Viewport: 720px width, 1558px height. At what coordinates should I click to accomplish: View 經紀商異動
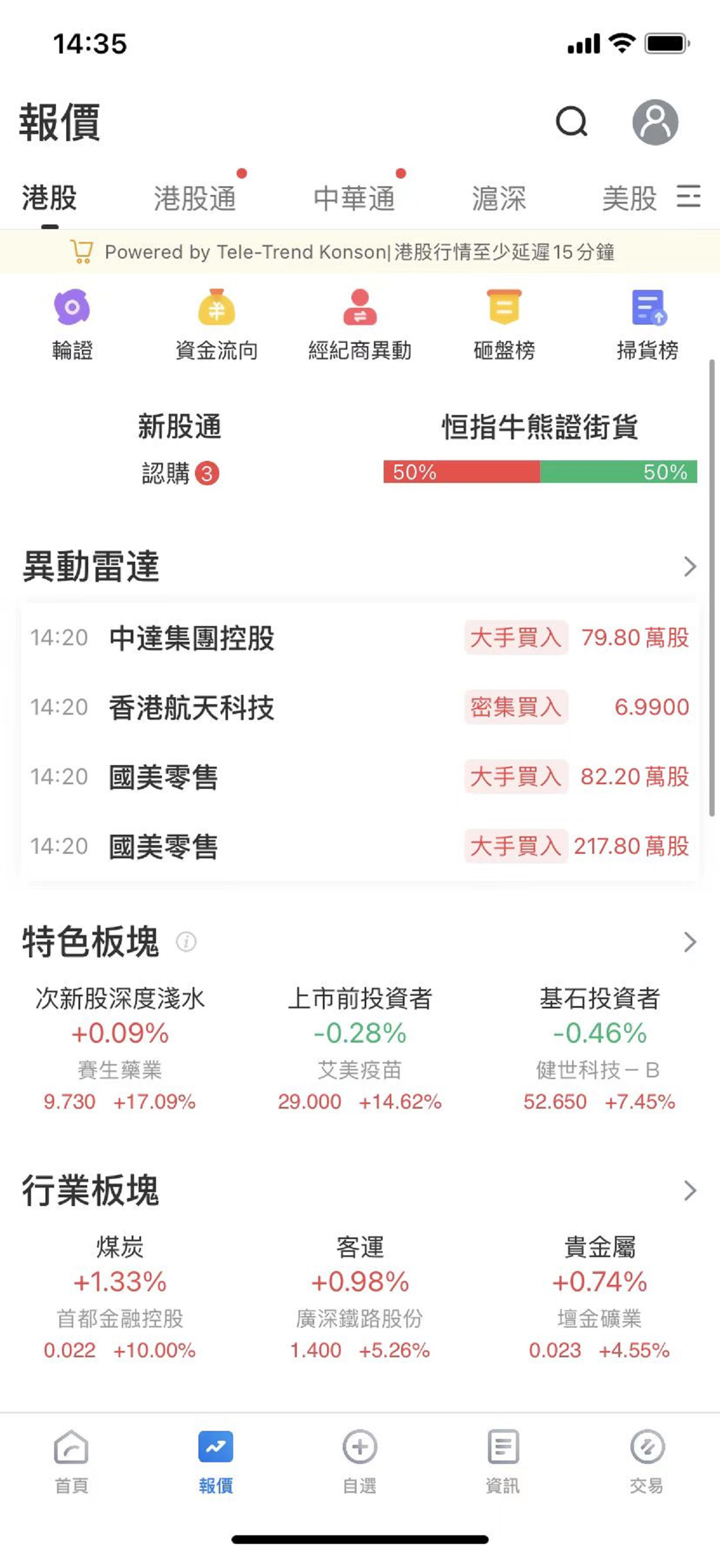359,325
